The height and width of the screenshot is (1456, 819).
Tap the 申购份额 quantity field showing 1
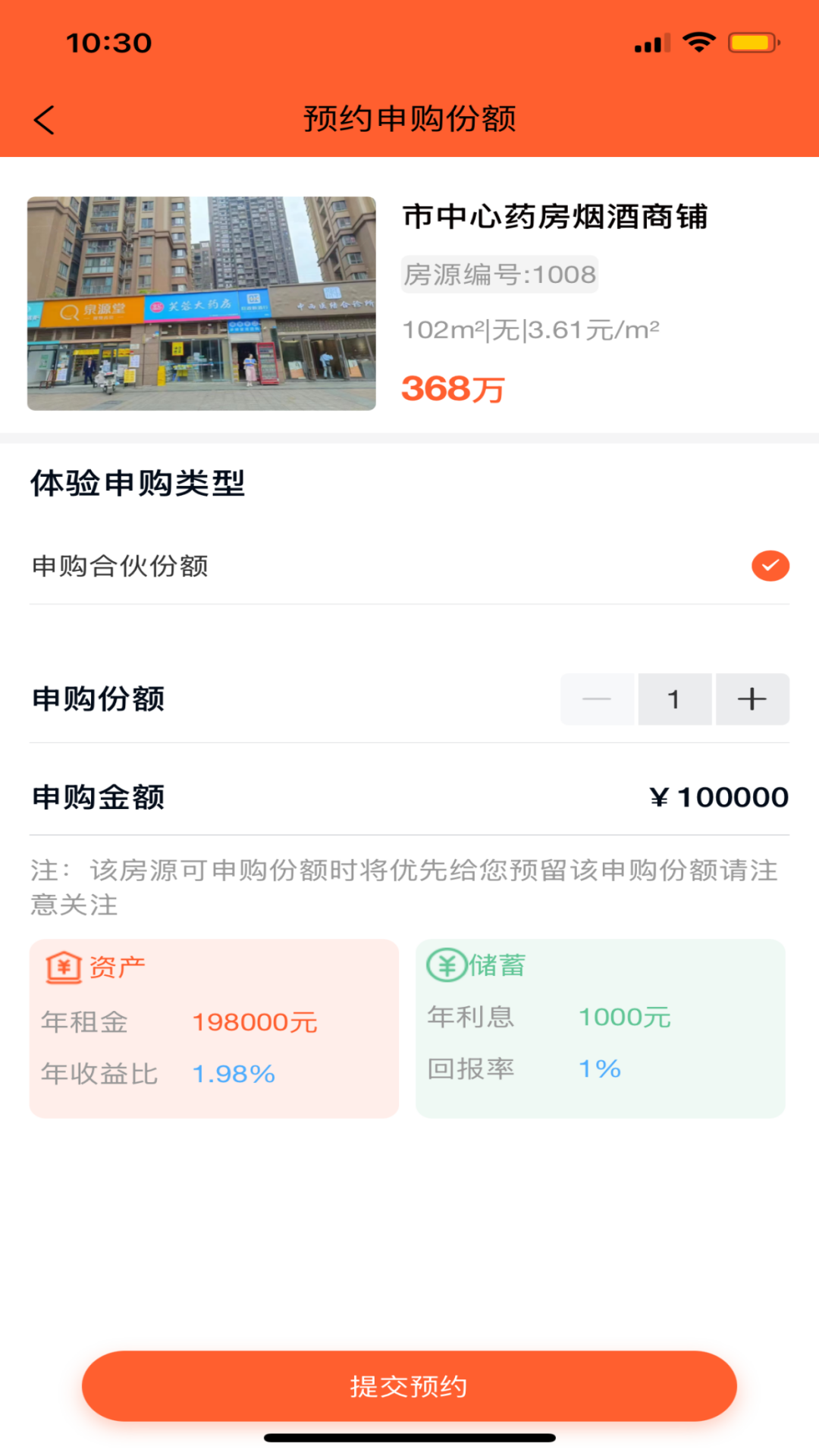pos(675,699)
